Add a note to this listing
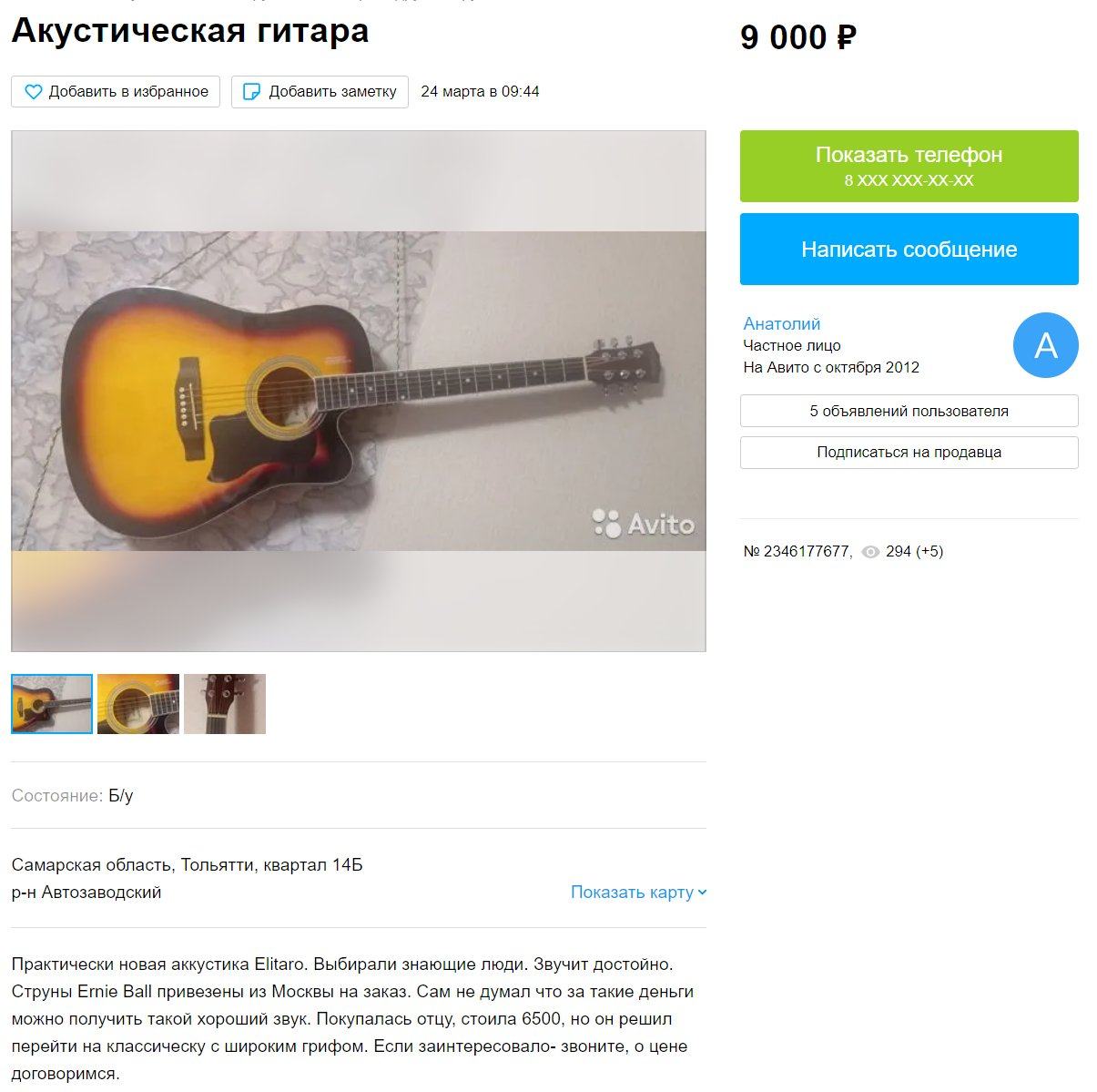The image size is (1097, 1092). click(320, 92)
